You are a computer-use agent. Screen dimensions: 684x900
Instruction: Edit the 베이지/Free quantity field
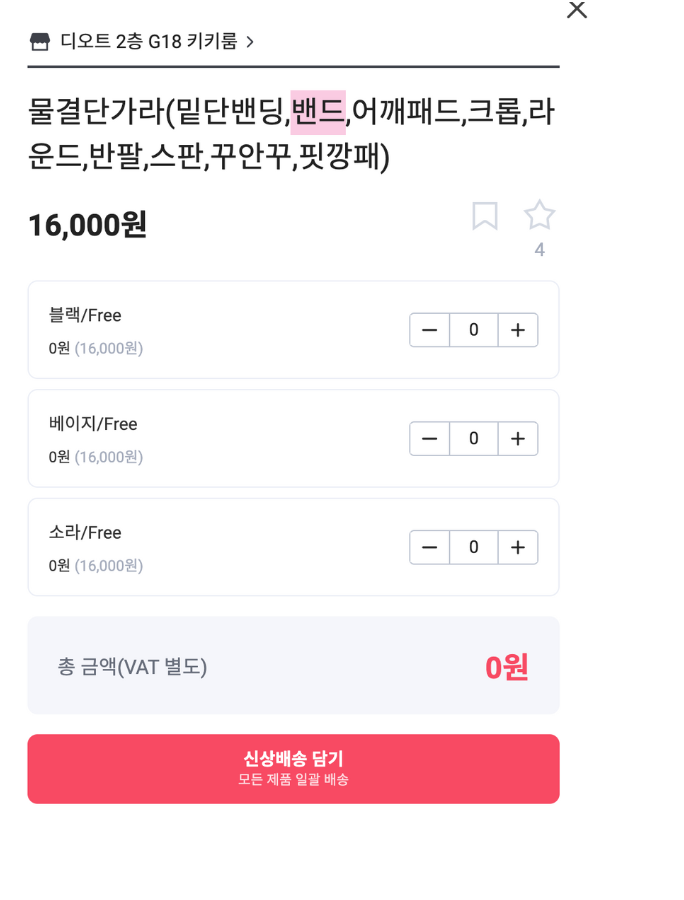473,438
